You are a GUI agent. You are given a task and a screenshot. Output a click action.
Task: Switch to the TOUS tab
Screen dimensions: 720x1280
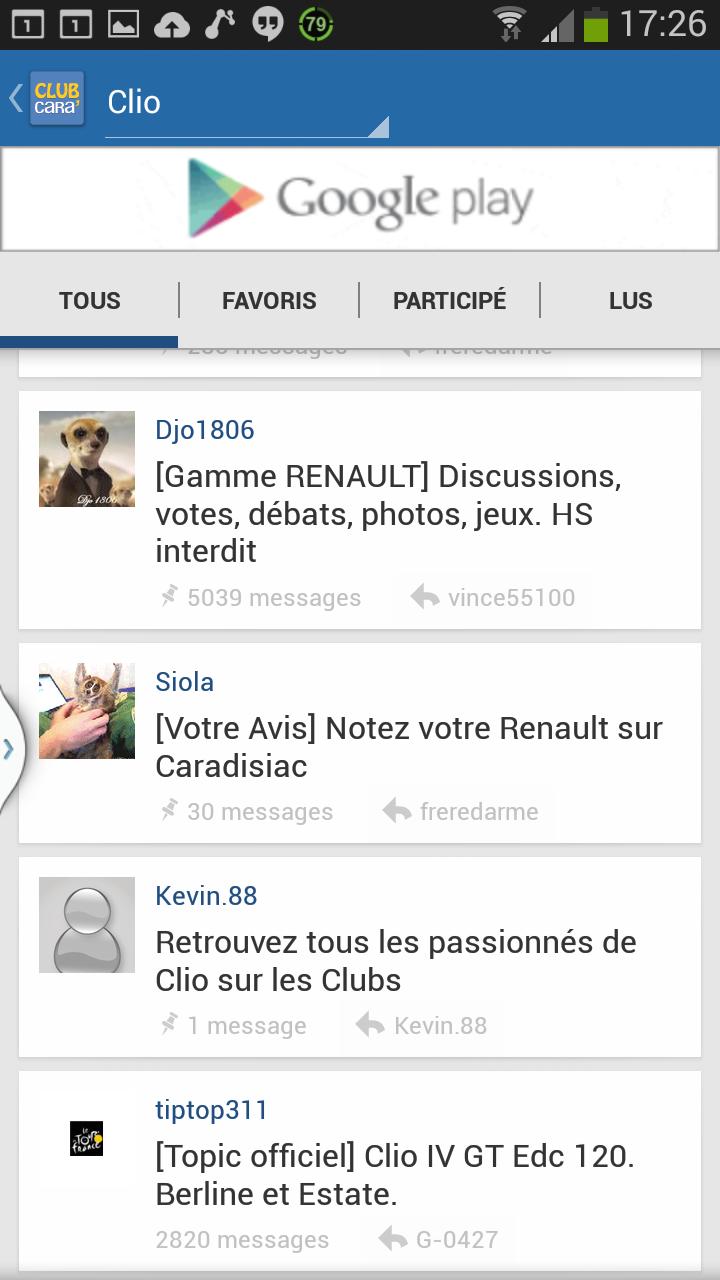tap(89, 301)
